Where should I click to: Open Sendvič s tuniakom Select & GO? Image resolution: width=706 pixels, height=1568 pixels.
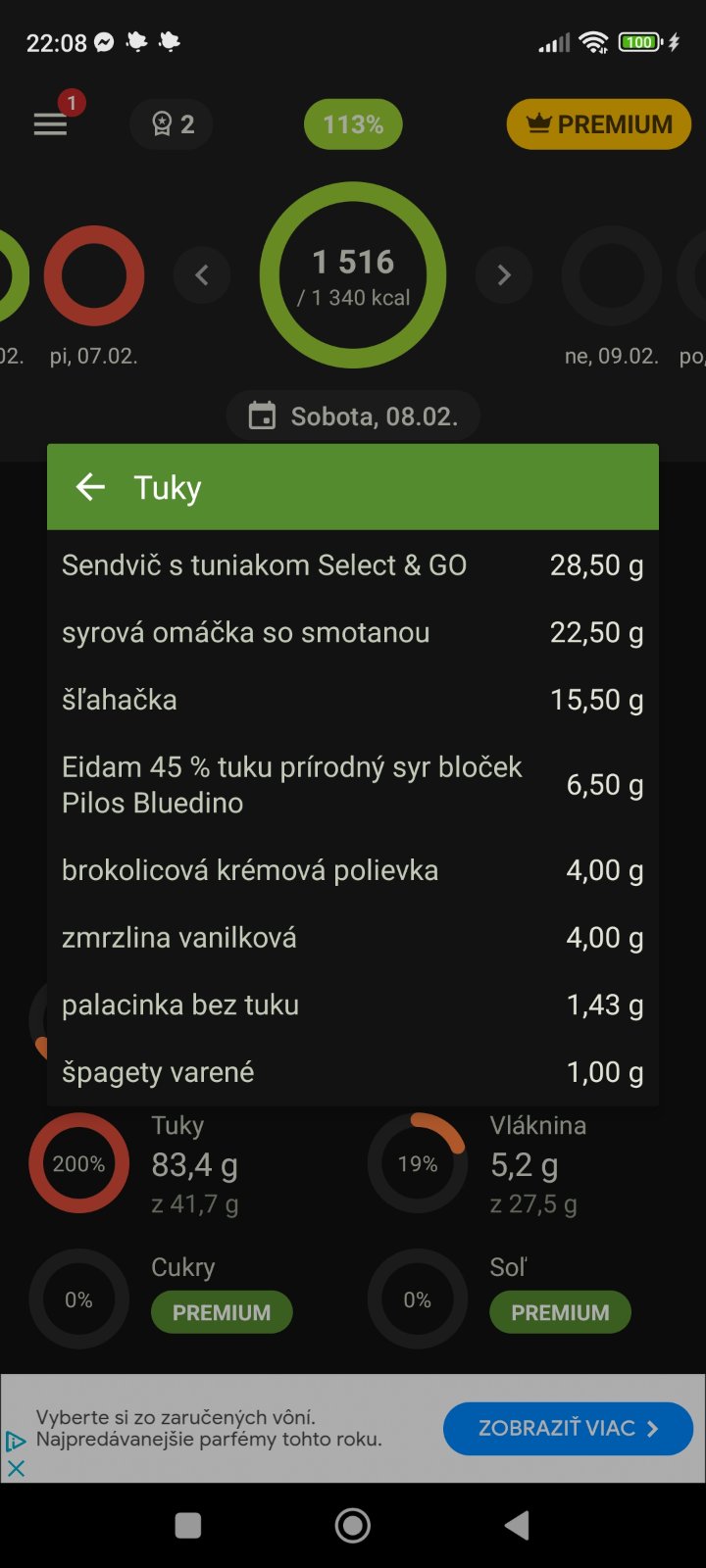click(x=352, y=565)
